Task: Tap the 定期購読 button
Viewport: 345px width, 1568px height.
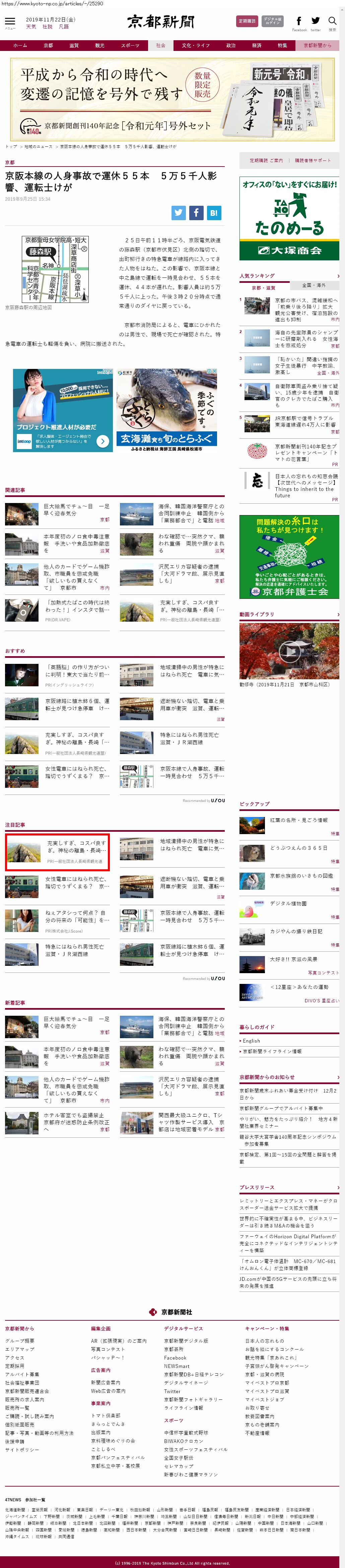Action: click(247, 21)
